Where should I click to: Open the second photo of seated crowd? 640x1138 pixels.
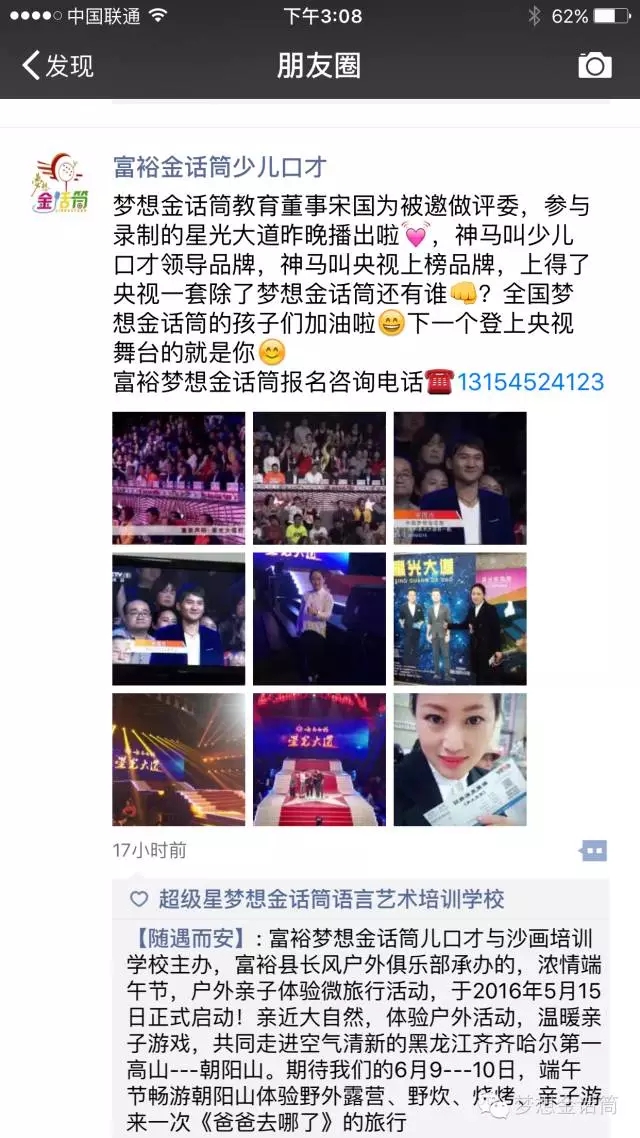pos(319,478)
